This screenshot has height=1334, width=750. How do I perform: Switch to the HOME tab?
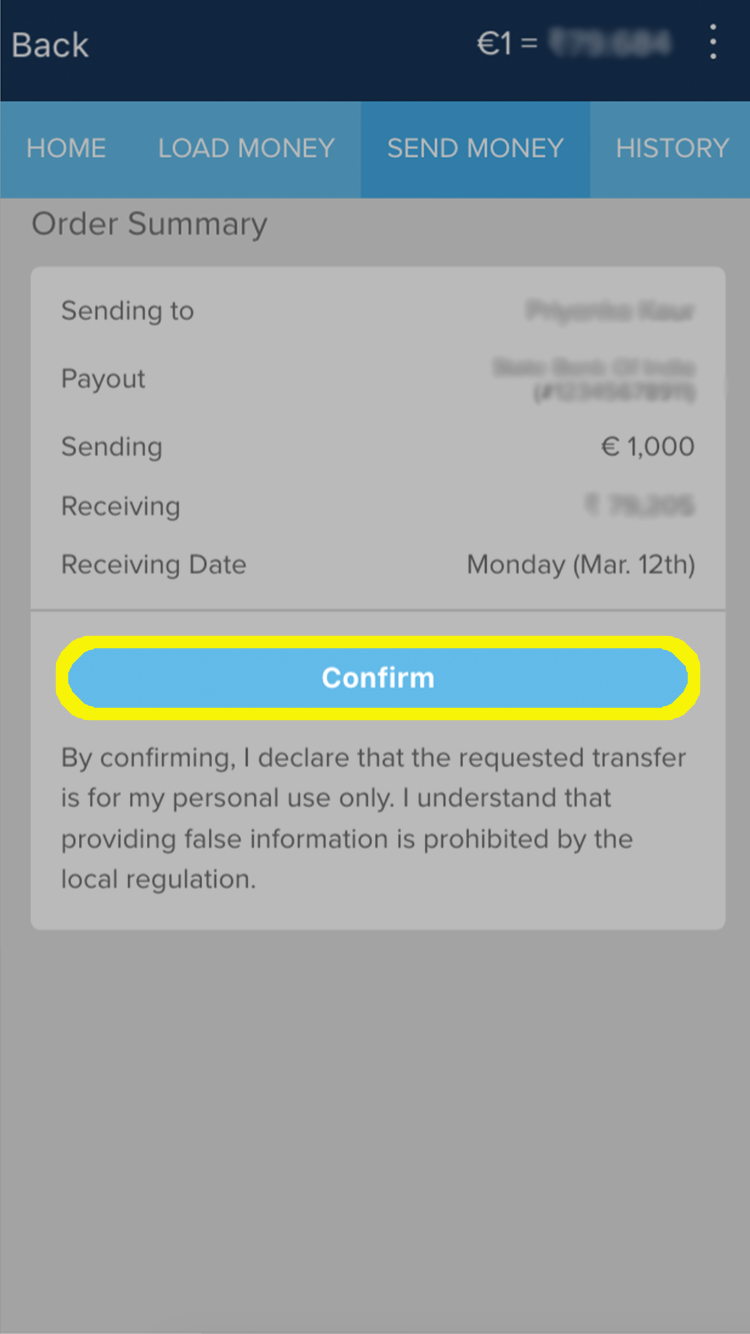pyautogui.click(x=66, y=148)
